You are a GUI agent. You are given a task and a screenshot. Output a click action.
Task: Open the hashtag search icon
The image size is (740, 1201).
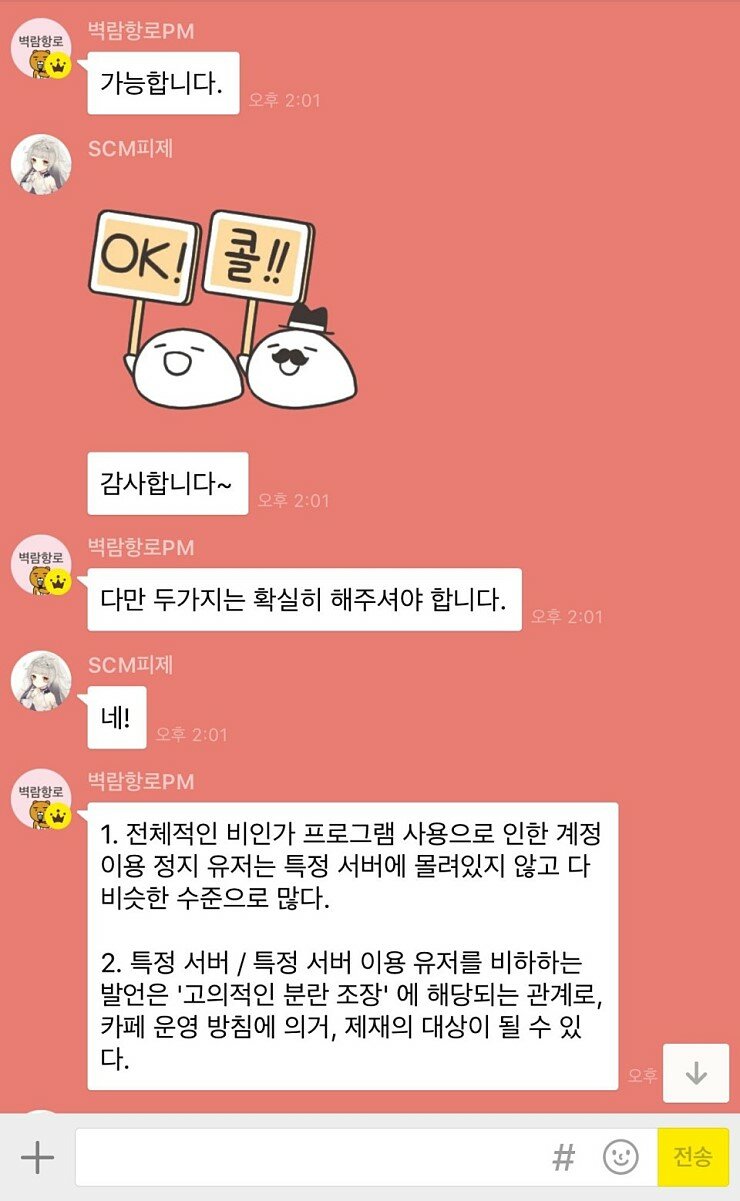click(564, 1158)
